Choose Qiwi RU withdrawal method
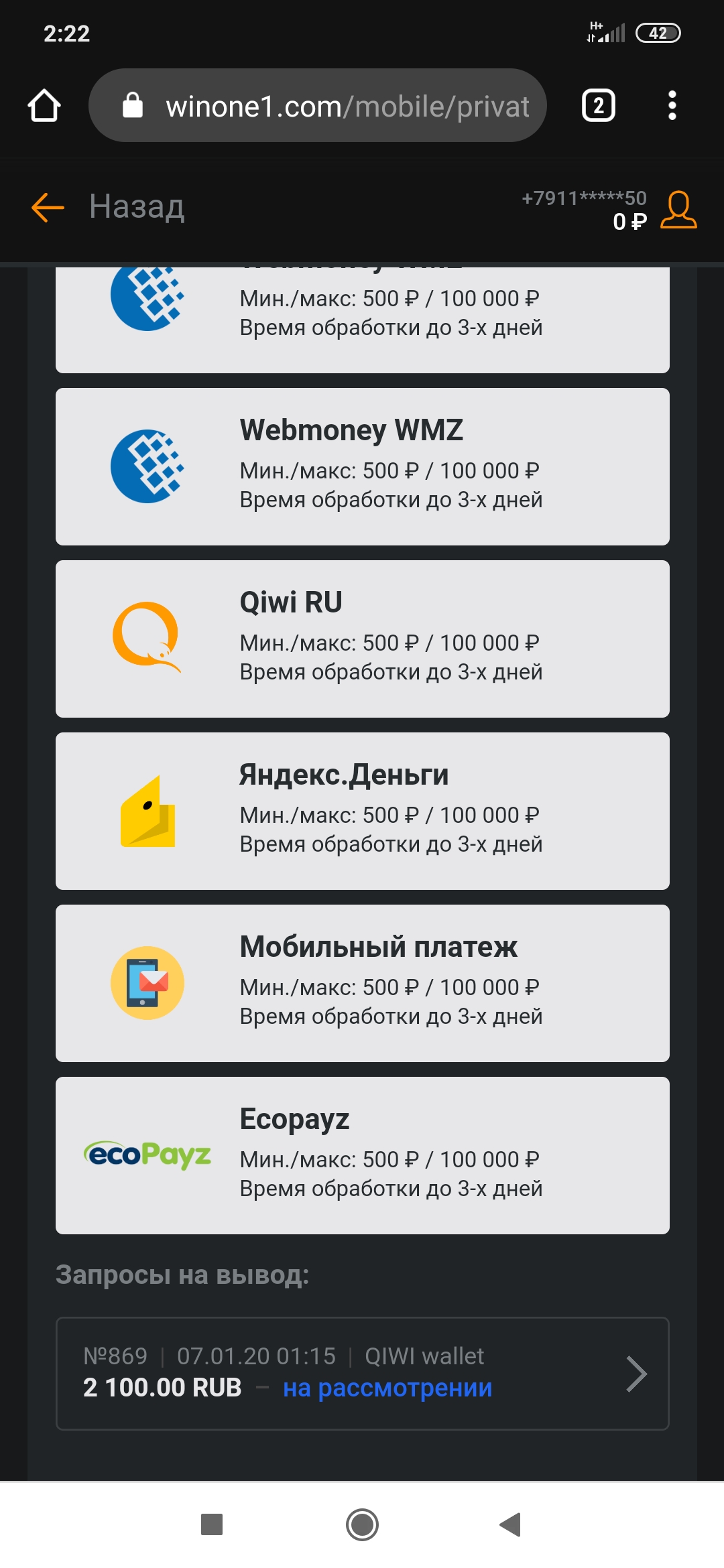This screenshot has width=724, height=1568. click(x=363, y=639)
